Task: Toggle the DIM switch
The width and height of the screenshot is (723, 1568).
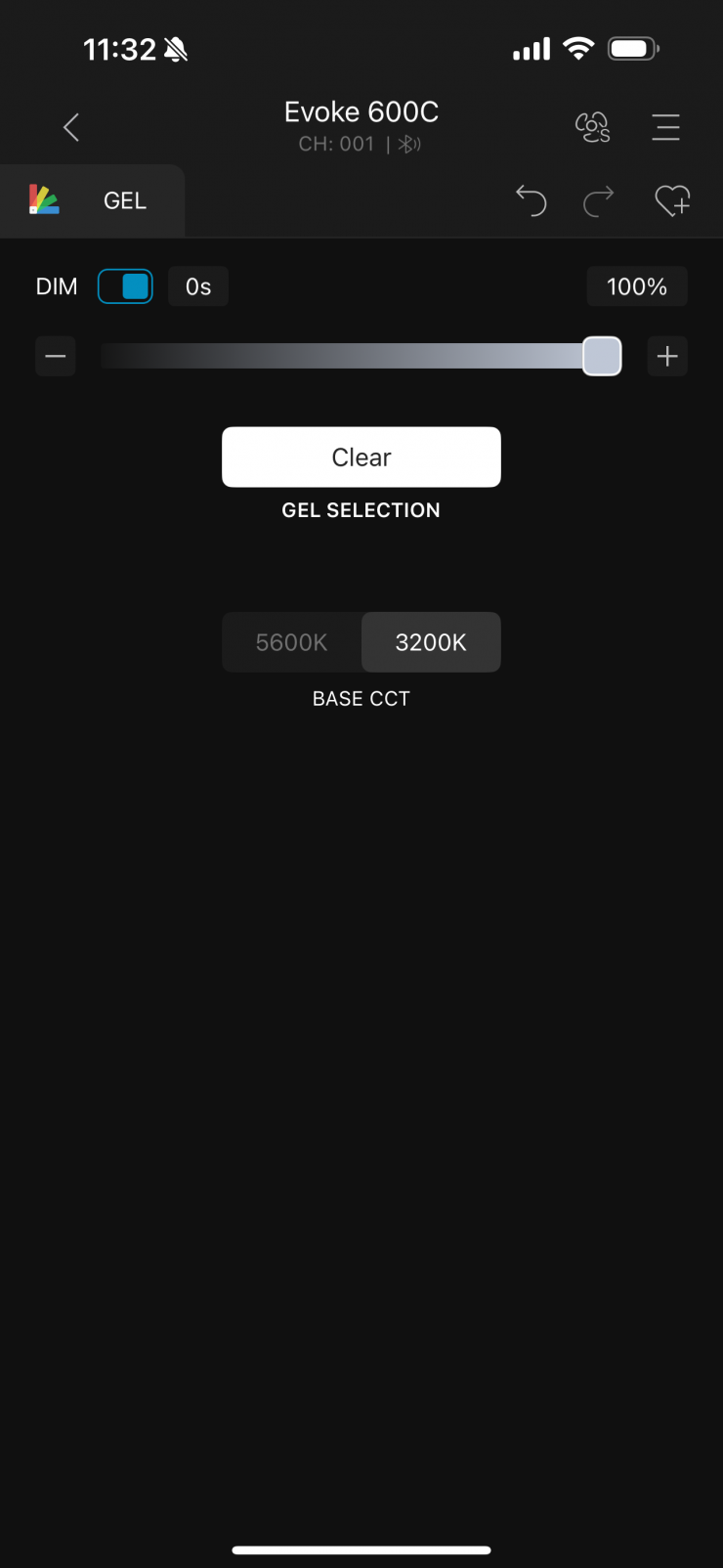Action: (x=125, y=286)
